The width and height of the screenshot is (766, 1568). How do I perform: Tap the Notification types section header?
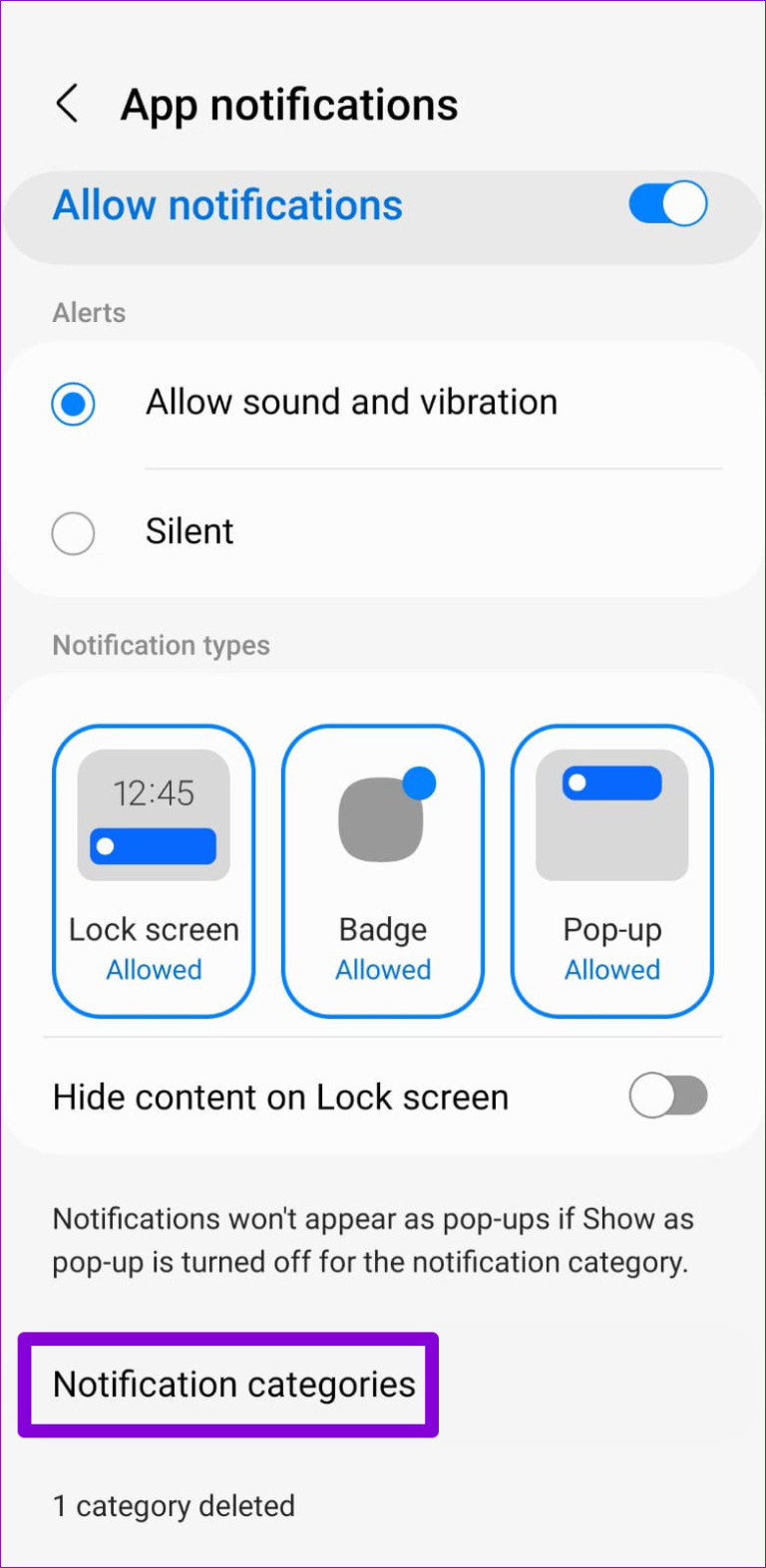[161, 645]
